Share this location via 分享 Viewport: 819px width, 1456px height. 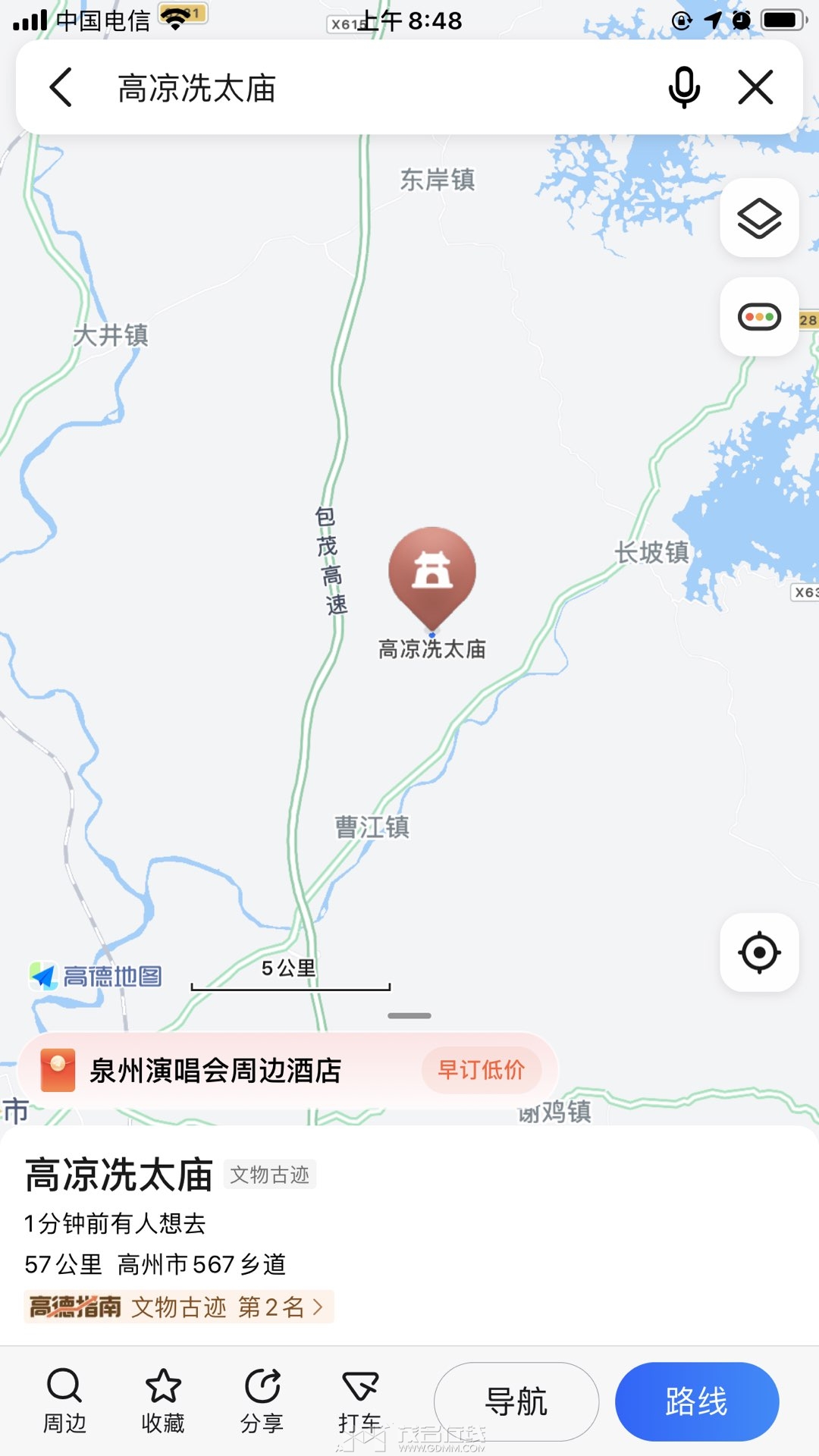(262, 1401)
